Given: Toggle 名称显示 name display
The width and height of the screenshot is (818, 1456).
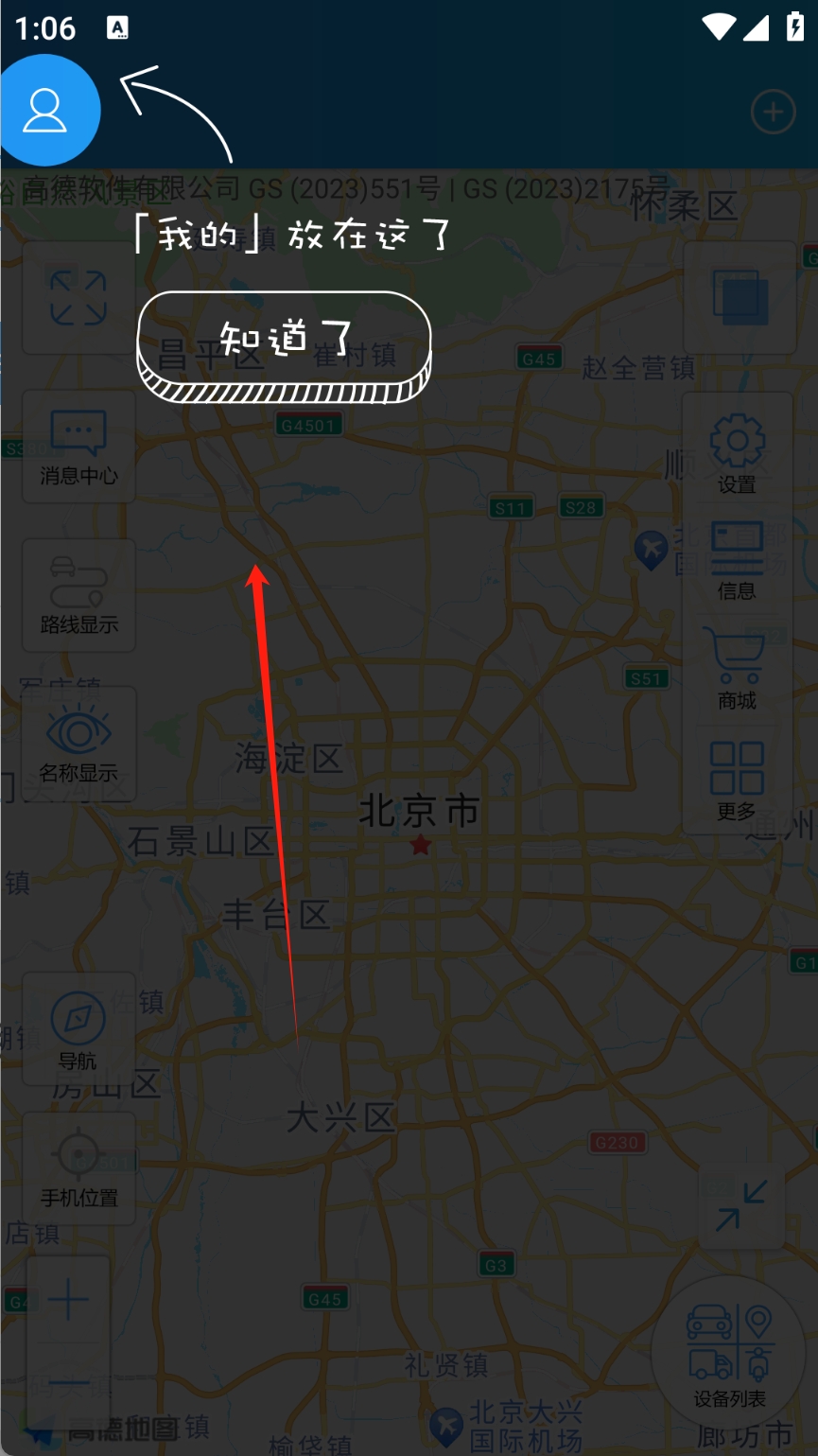Looking at the screenshot, I should point(78,744).
